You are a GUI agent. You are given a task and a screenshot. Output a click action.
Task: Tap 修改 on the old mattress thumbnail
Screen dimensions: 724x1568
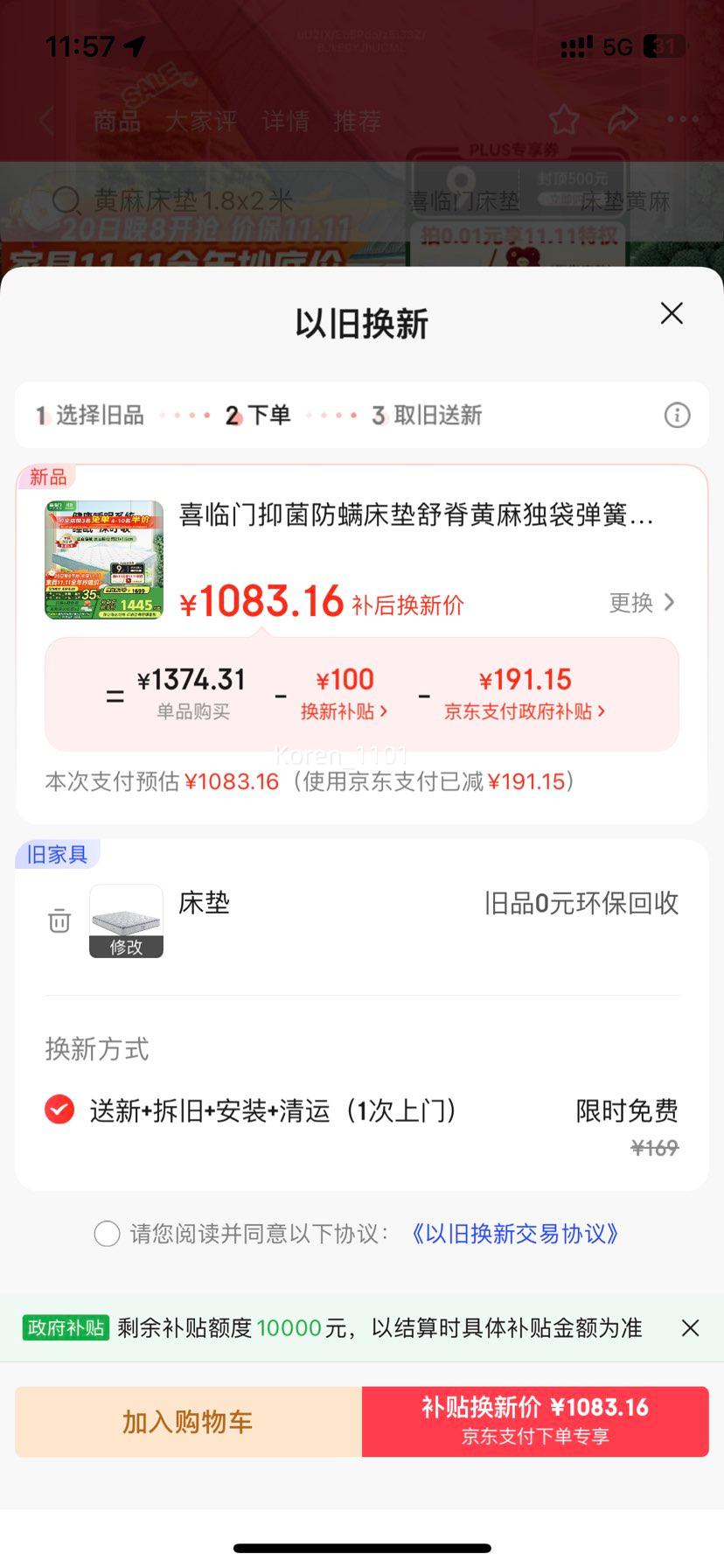point(126,947)
